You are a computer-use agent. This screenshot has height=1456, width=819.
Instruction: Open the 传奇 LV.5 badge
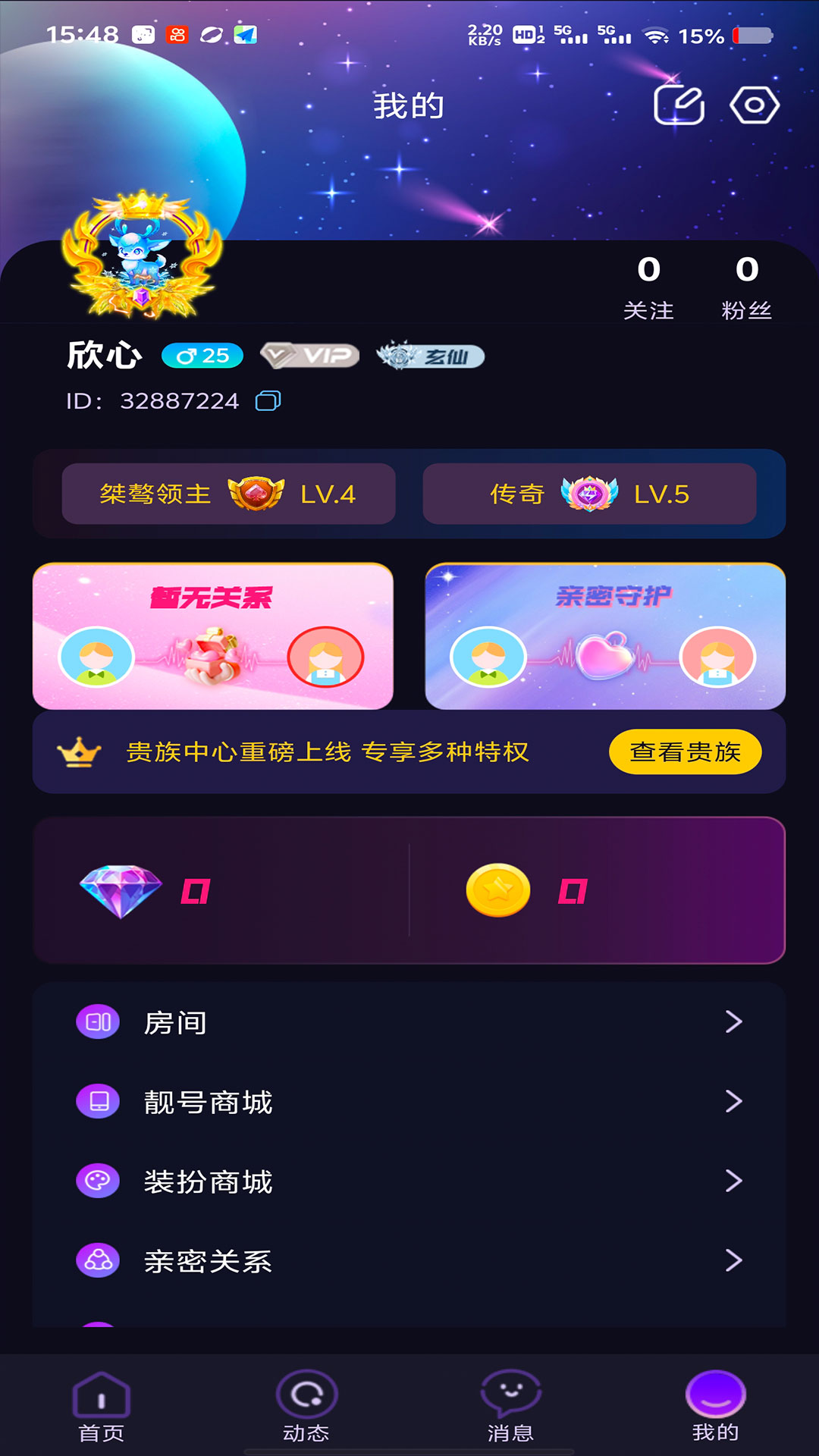tap(589, 494)
